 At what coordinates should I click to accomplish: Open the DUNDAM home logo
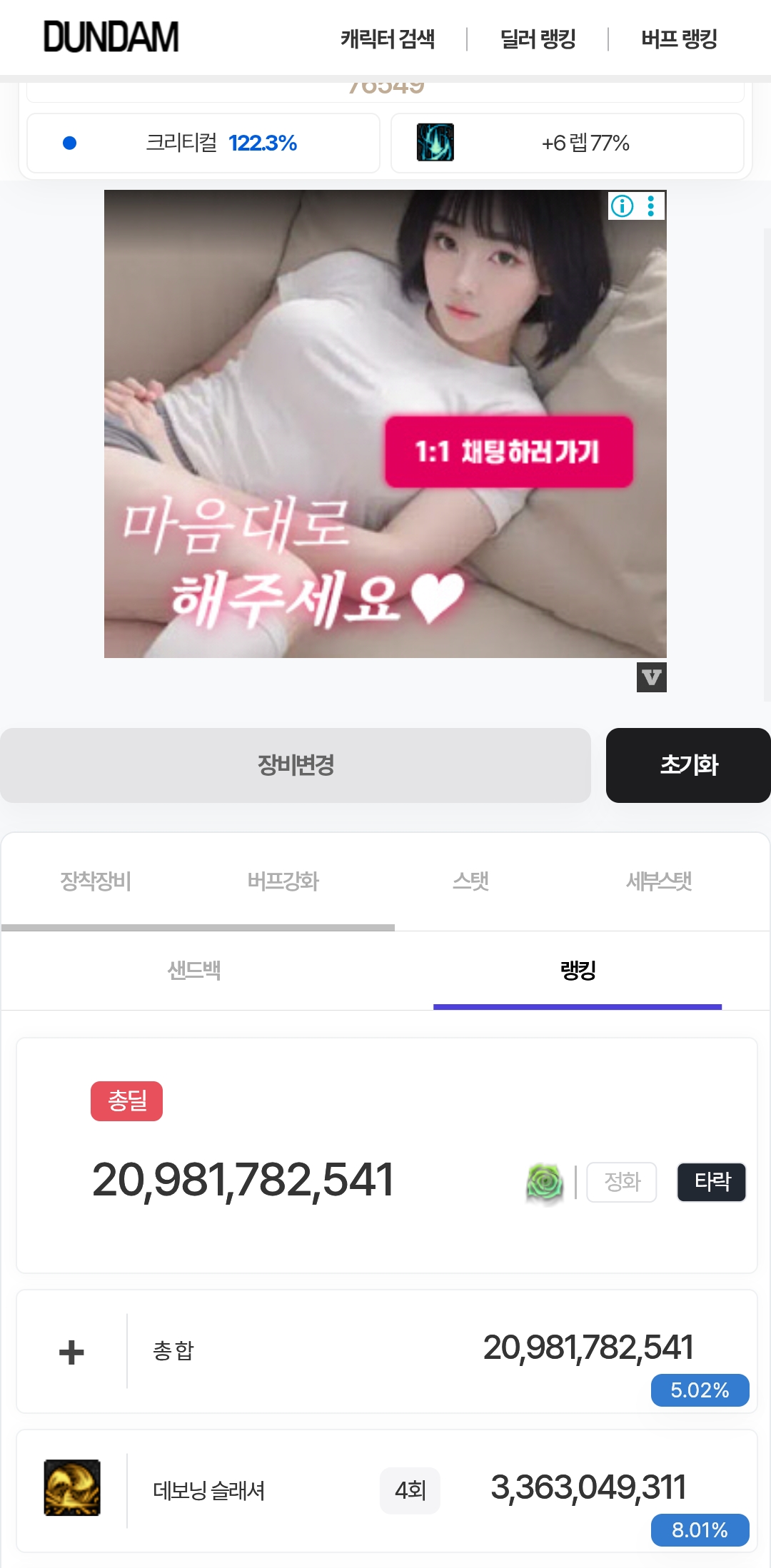111,37
